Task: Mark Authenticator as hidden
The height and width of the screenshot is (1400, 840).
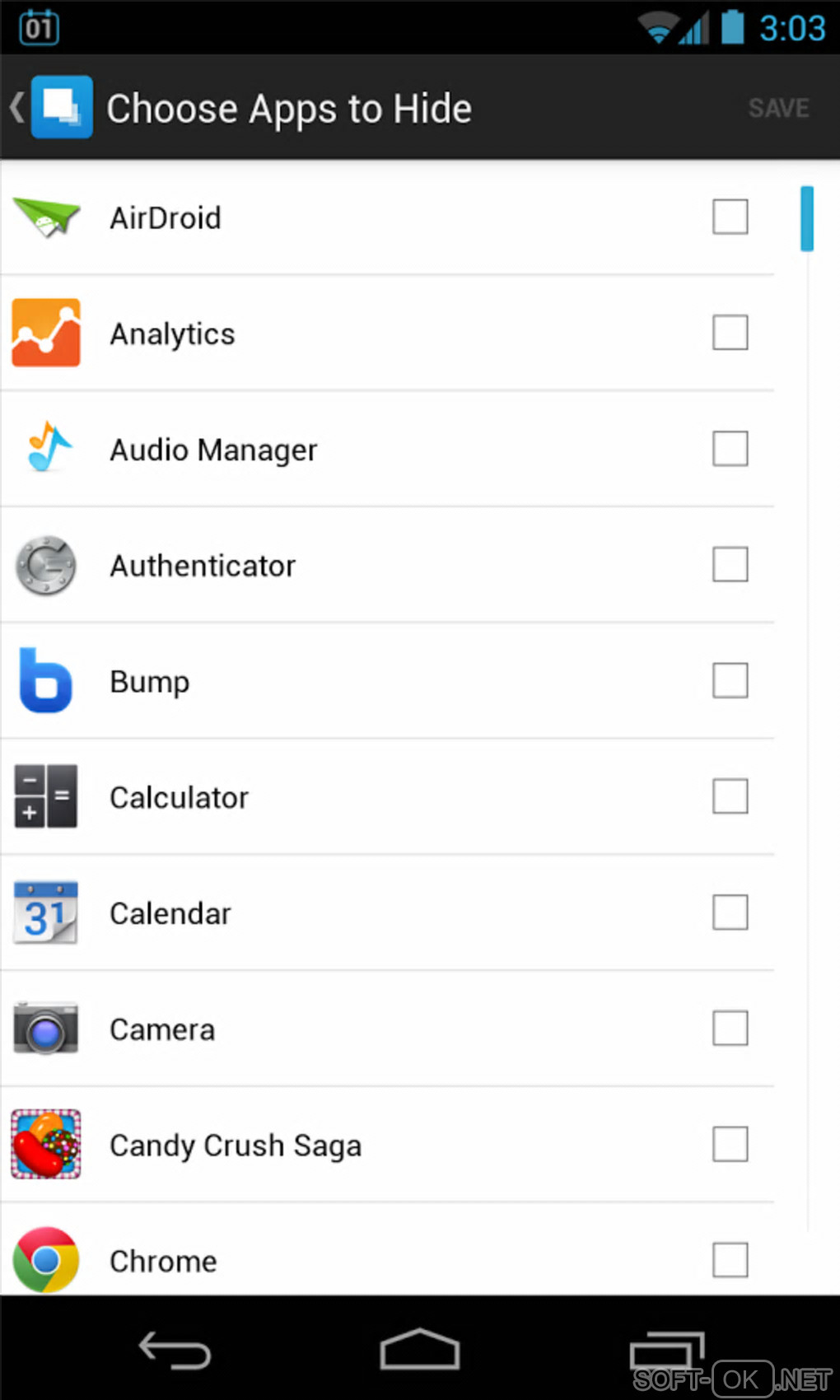Action: pyautogui.click(x=730, y=565)
